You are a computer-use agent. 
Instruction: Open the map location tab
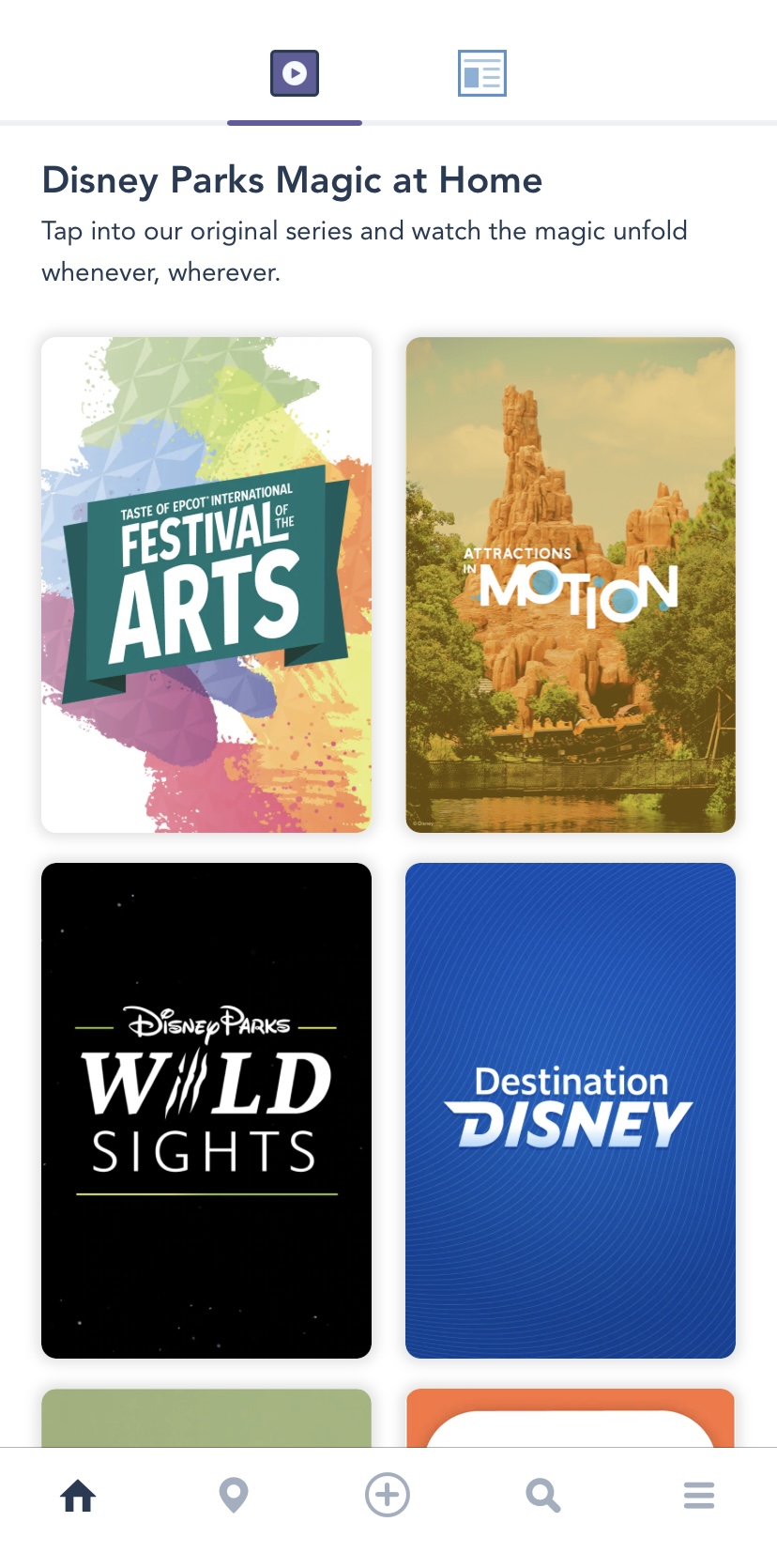point(234,1495)
